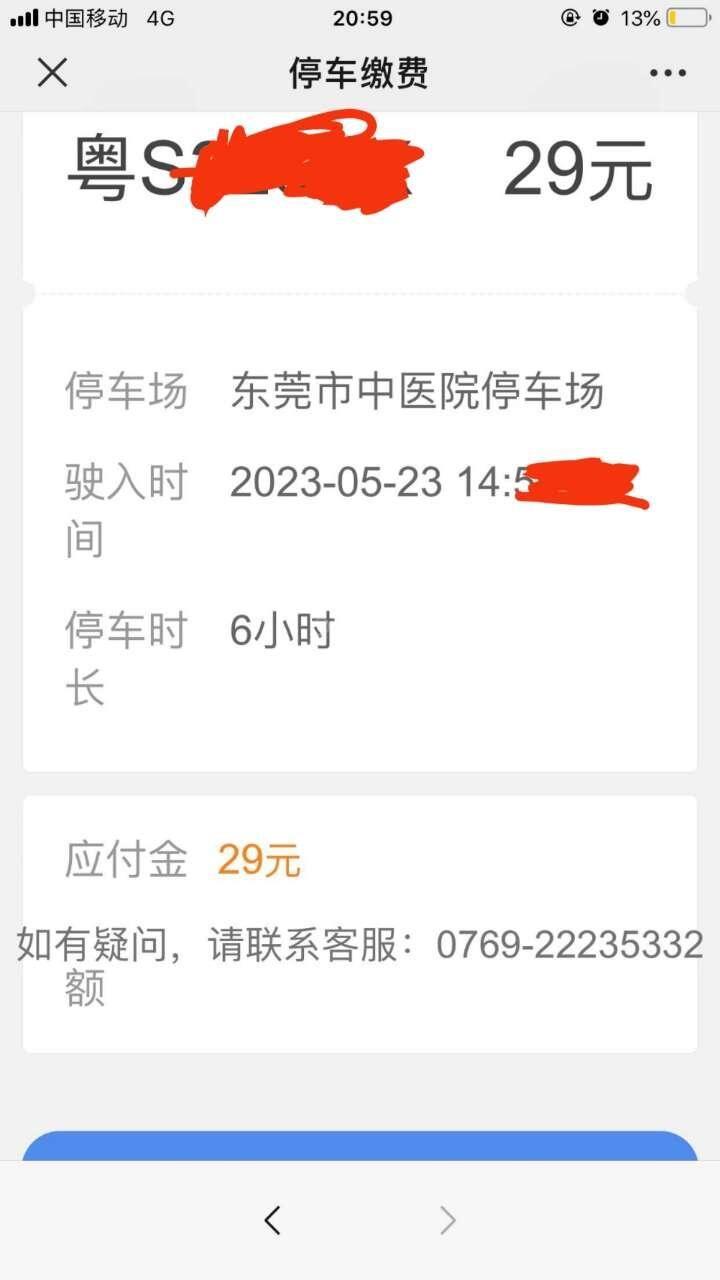Close the parking payment page
This screenshot has height=1280, width=720.
52,73
